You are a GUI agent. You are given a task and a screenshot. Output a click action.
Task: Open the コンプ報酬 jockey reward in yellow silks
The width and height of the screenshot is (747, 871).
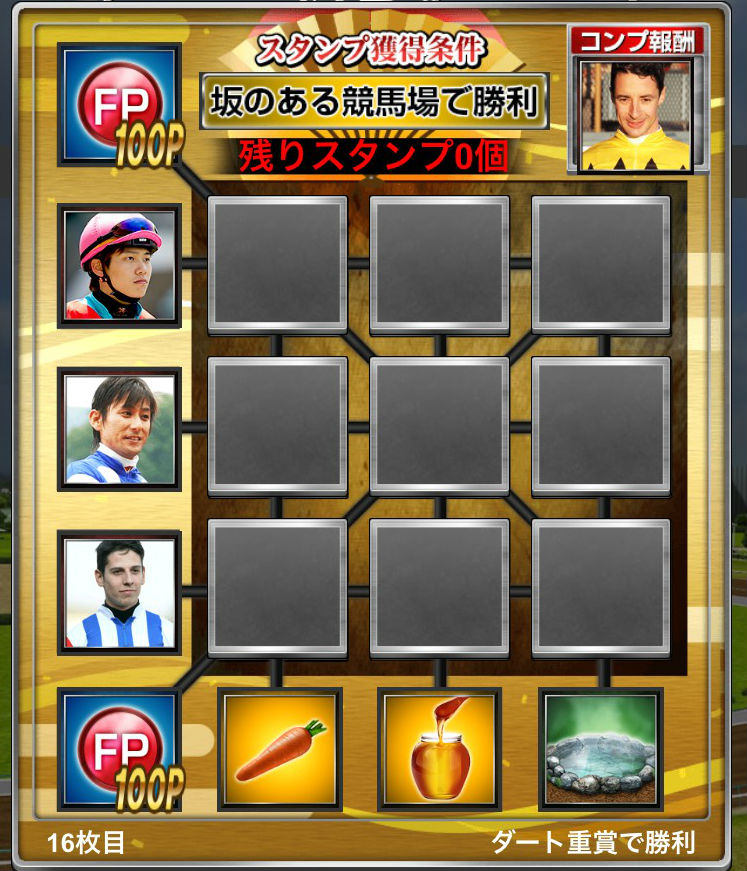pyautogui.click(x=636, y=113)
